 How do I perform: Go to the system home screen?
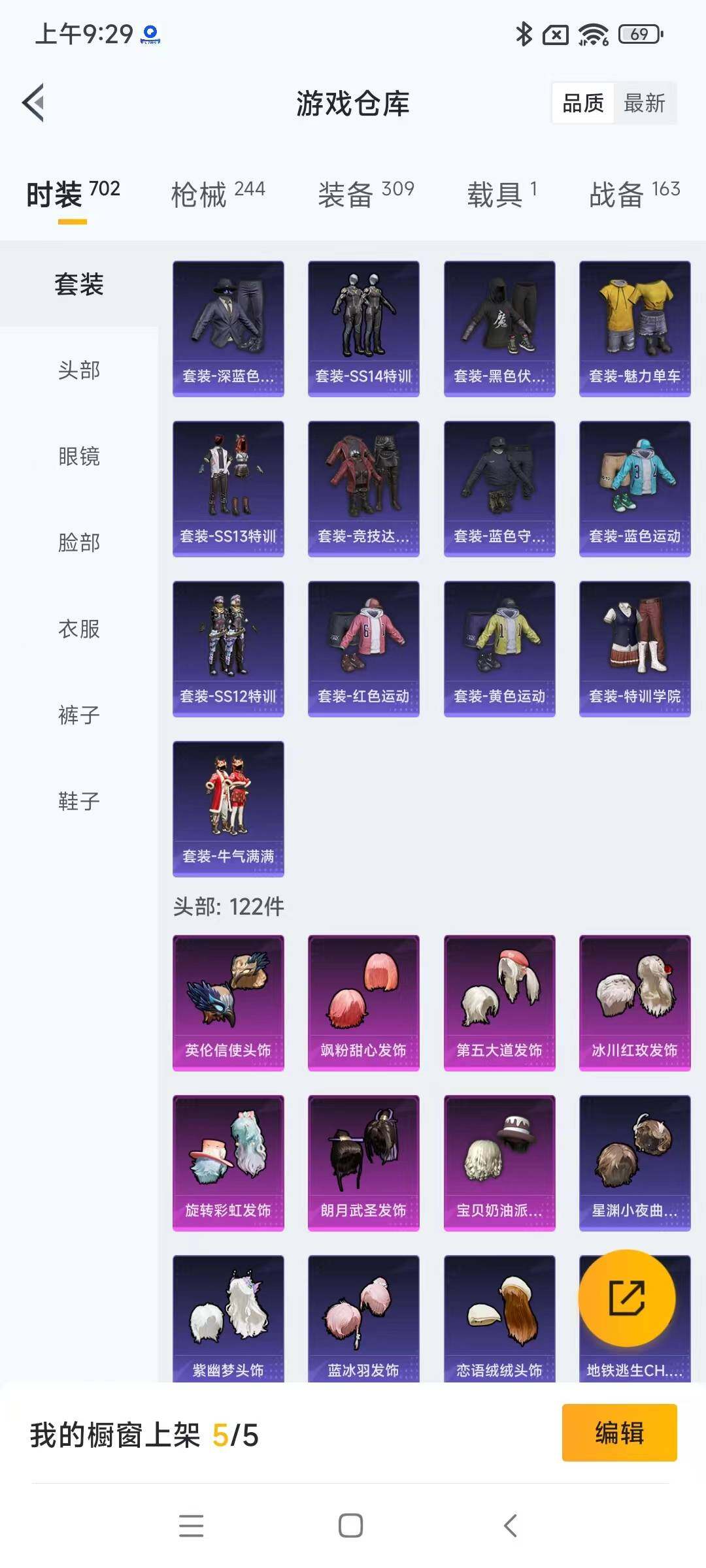pos(351,1526)
